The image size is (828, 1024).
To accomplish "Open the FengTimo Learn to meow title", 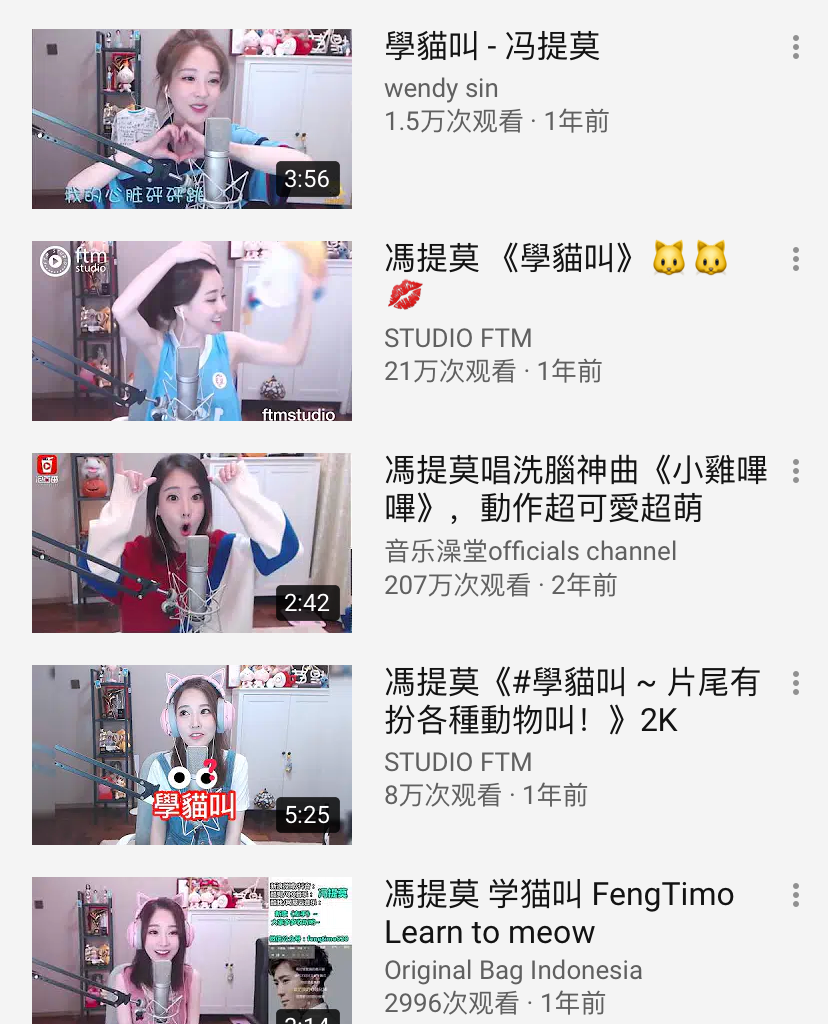I will [x=558, y=913].
